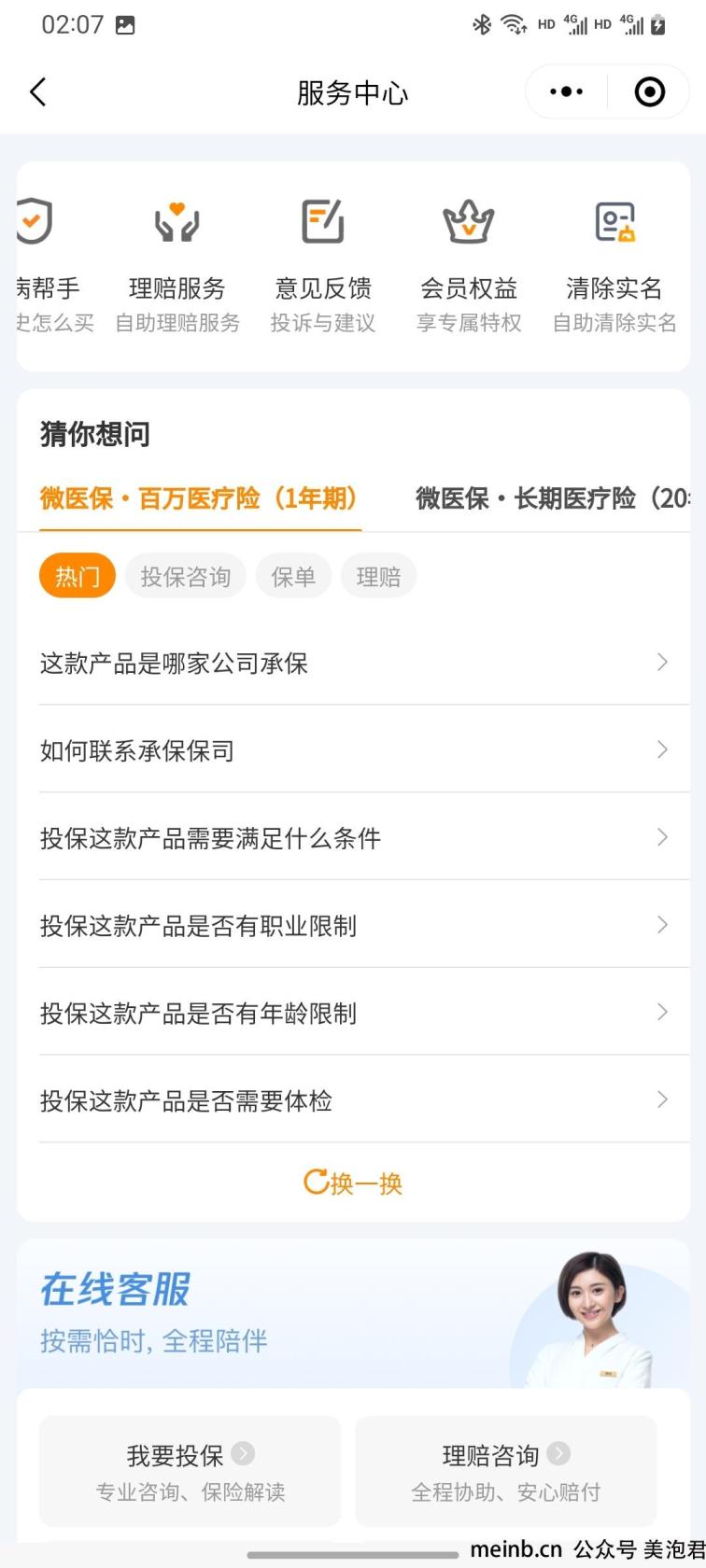Open question 这款产品是哪家公司承保
706x1568 pixels.
[x=353, y=663]
